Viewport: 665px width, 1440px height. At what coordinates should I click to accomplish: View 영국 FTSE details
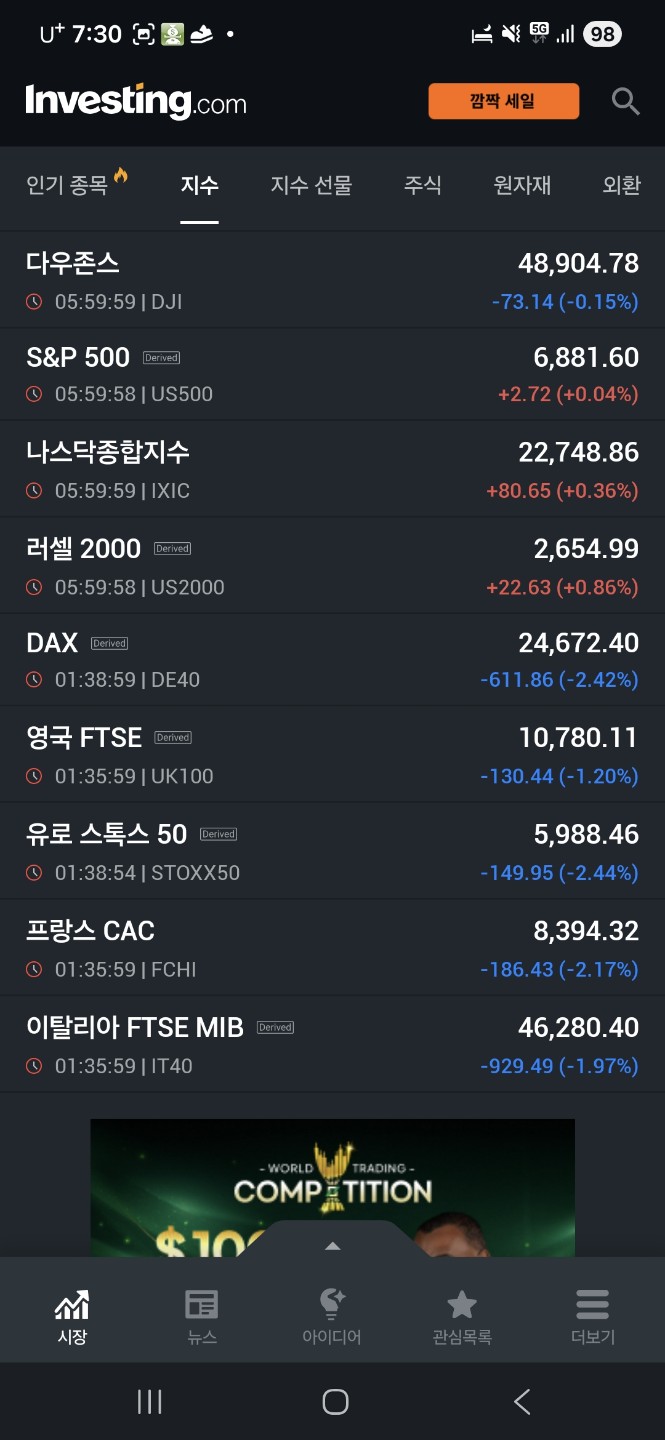[332, 755]
